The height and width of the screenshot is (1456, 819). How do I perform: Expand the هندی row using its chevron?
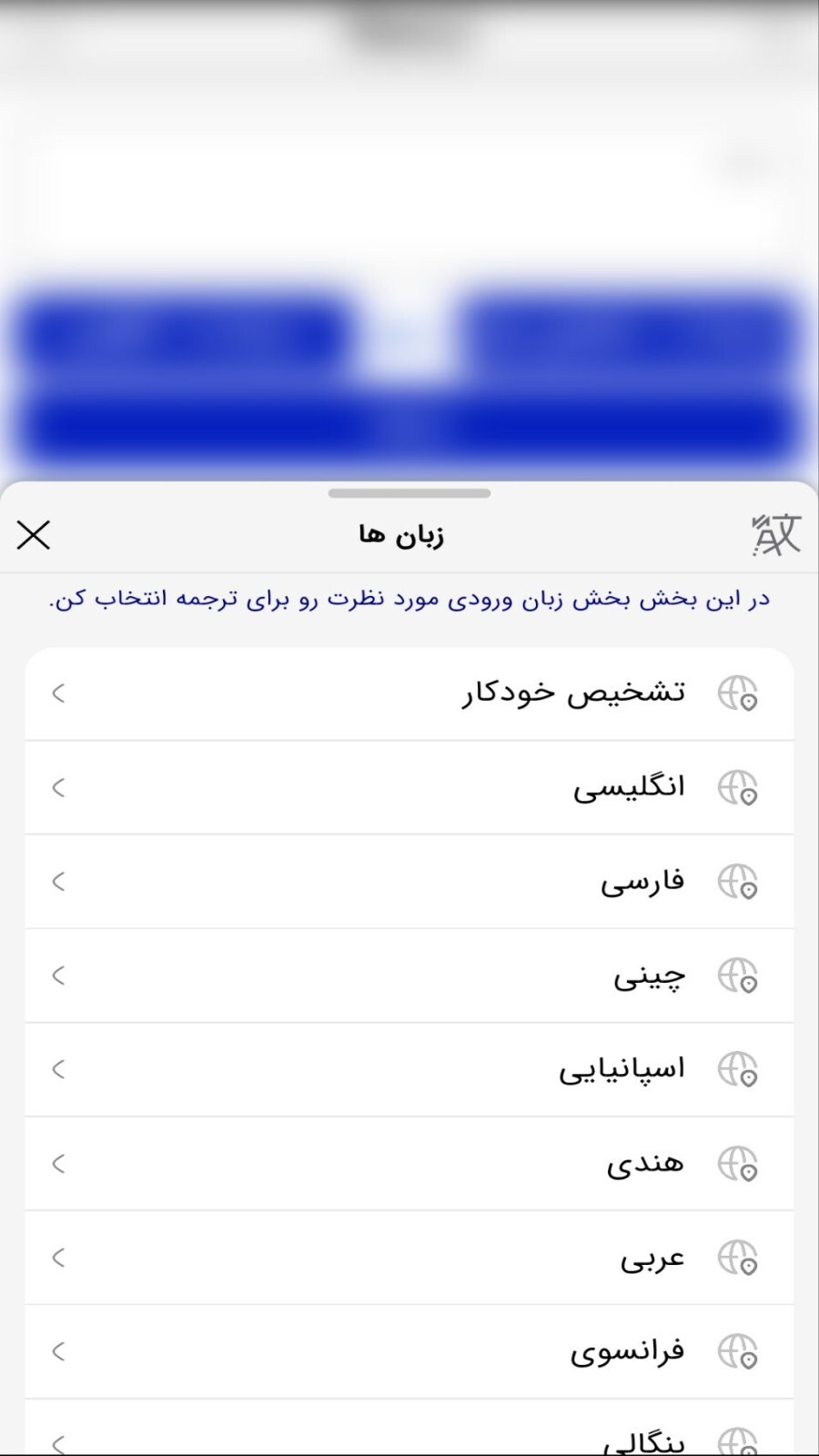57,1163
